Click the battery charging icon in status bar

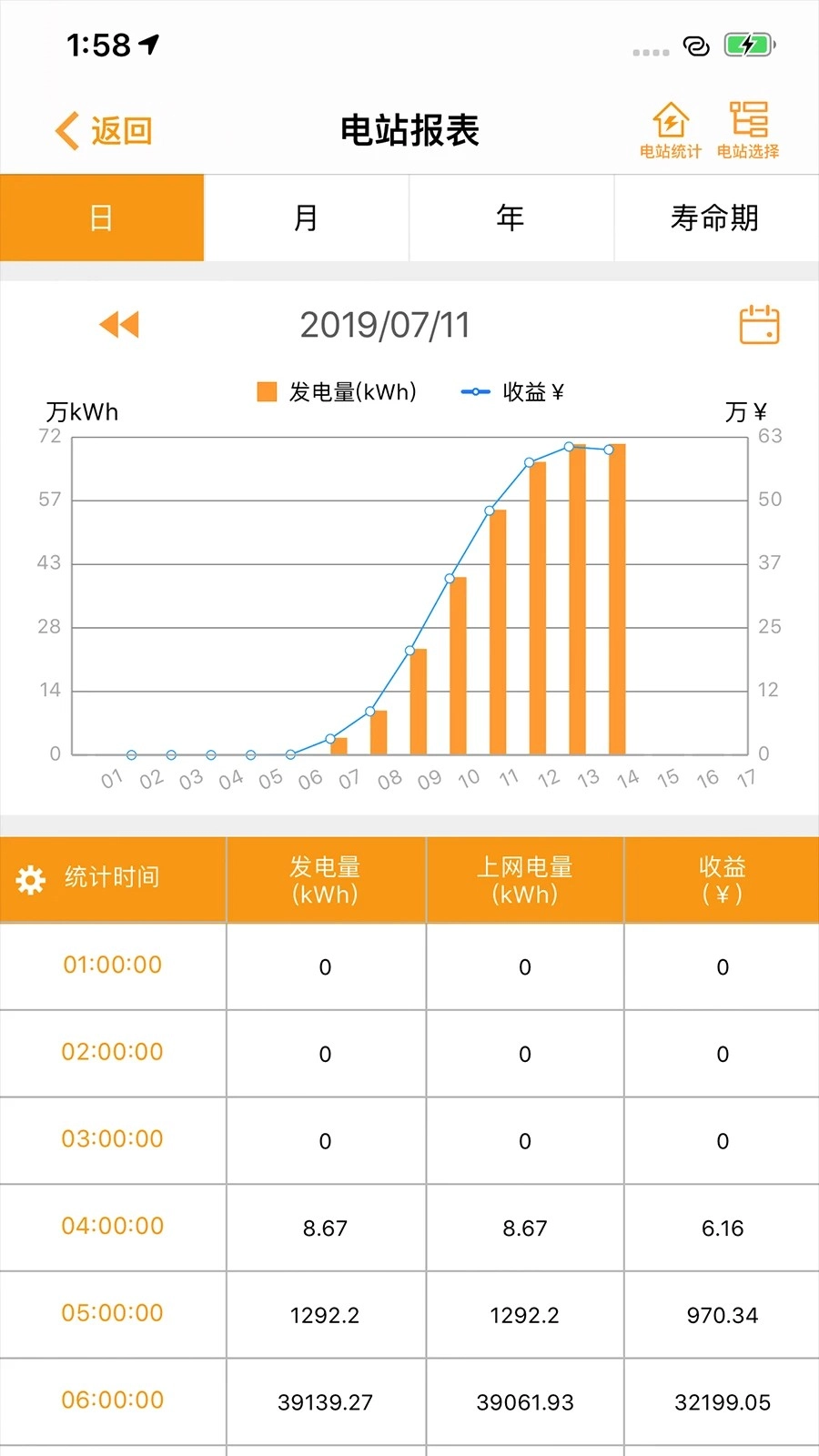click(746, 43)
